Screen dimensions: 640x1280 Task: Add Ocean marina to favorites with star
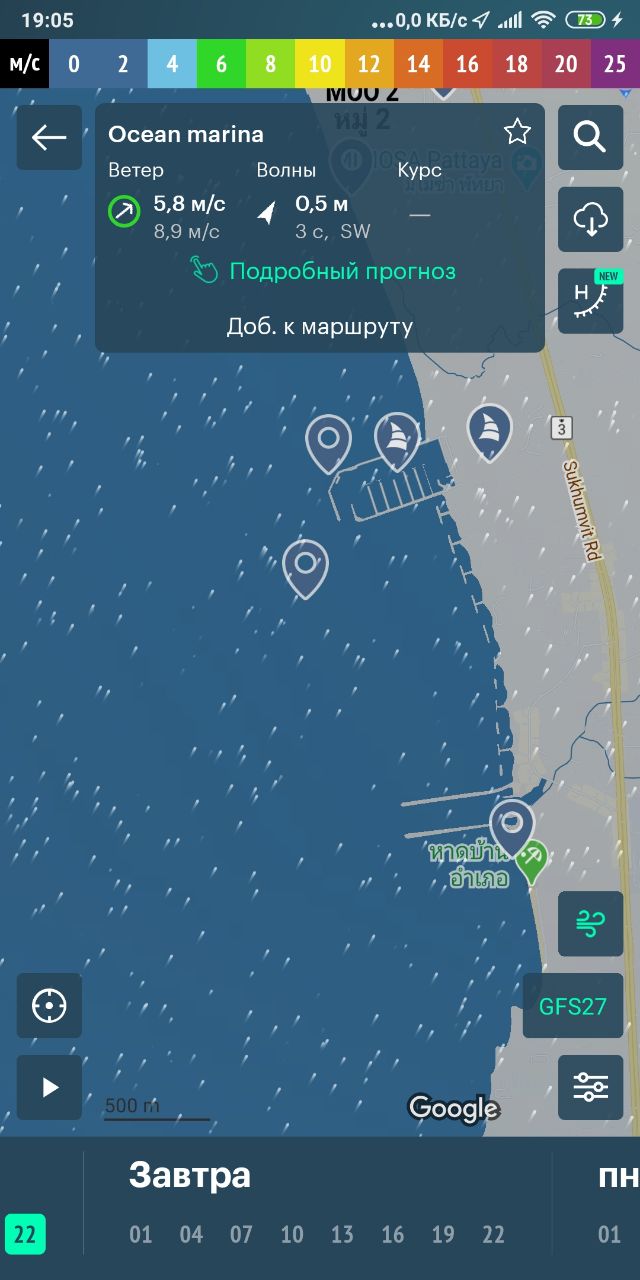517,132
